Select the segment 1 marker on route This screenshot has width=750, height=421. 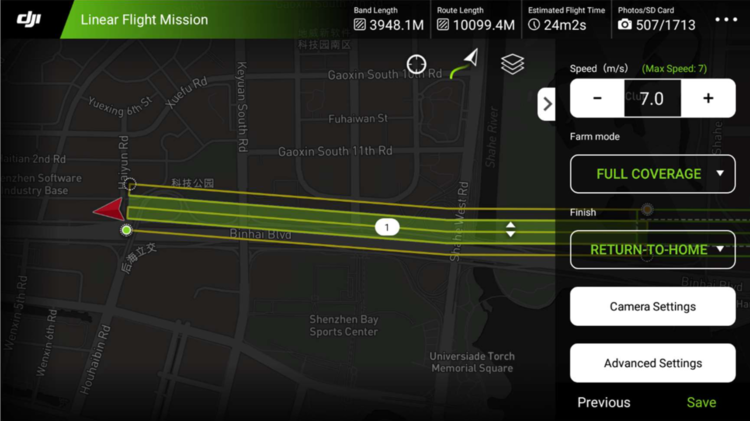[x=386, y=228]
